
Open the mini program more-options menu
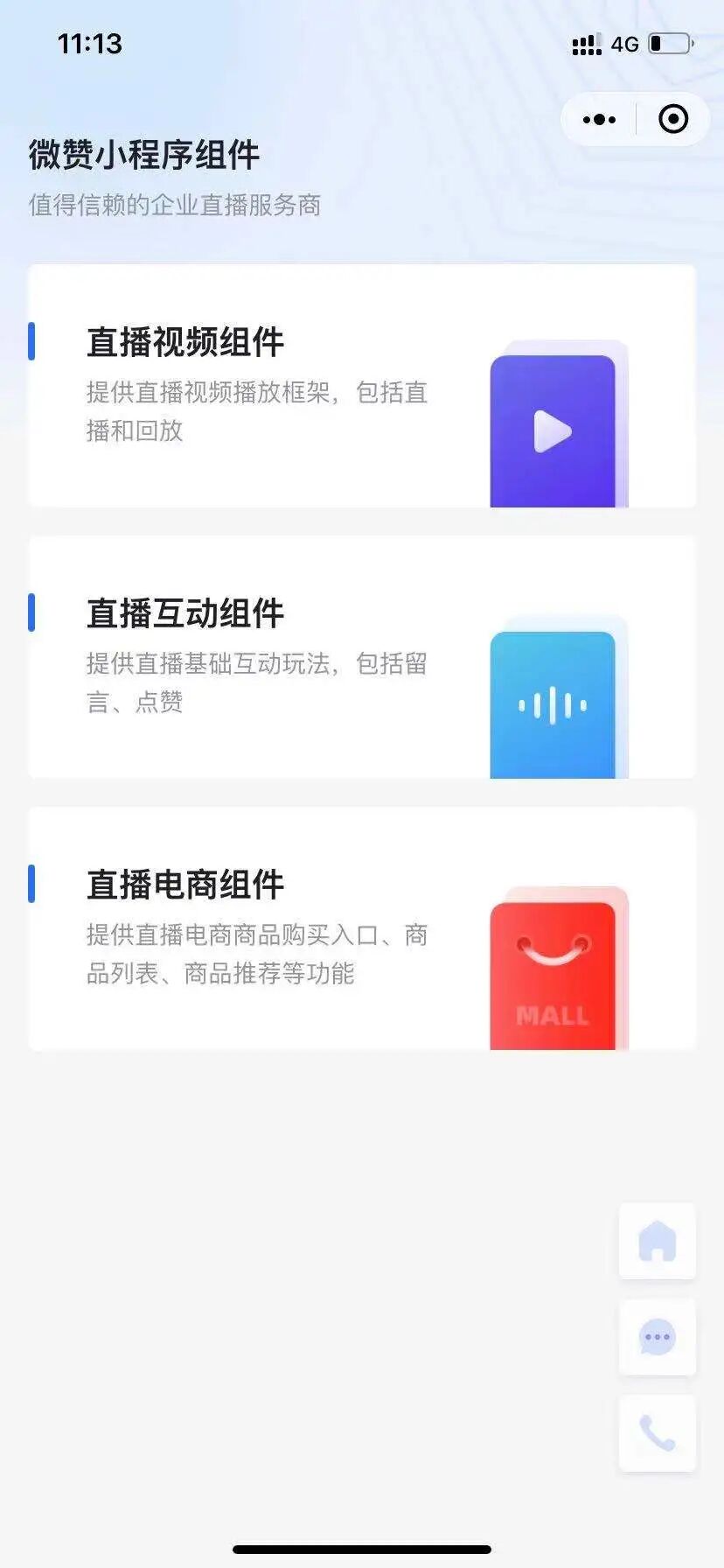pos(599,120)
